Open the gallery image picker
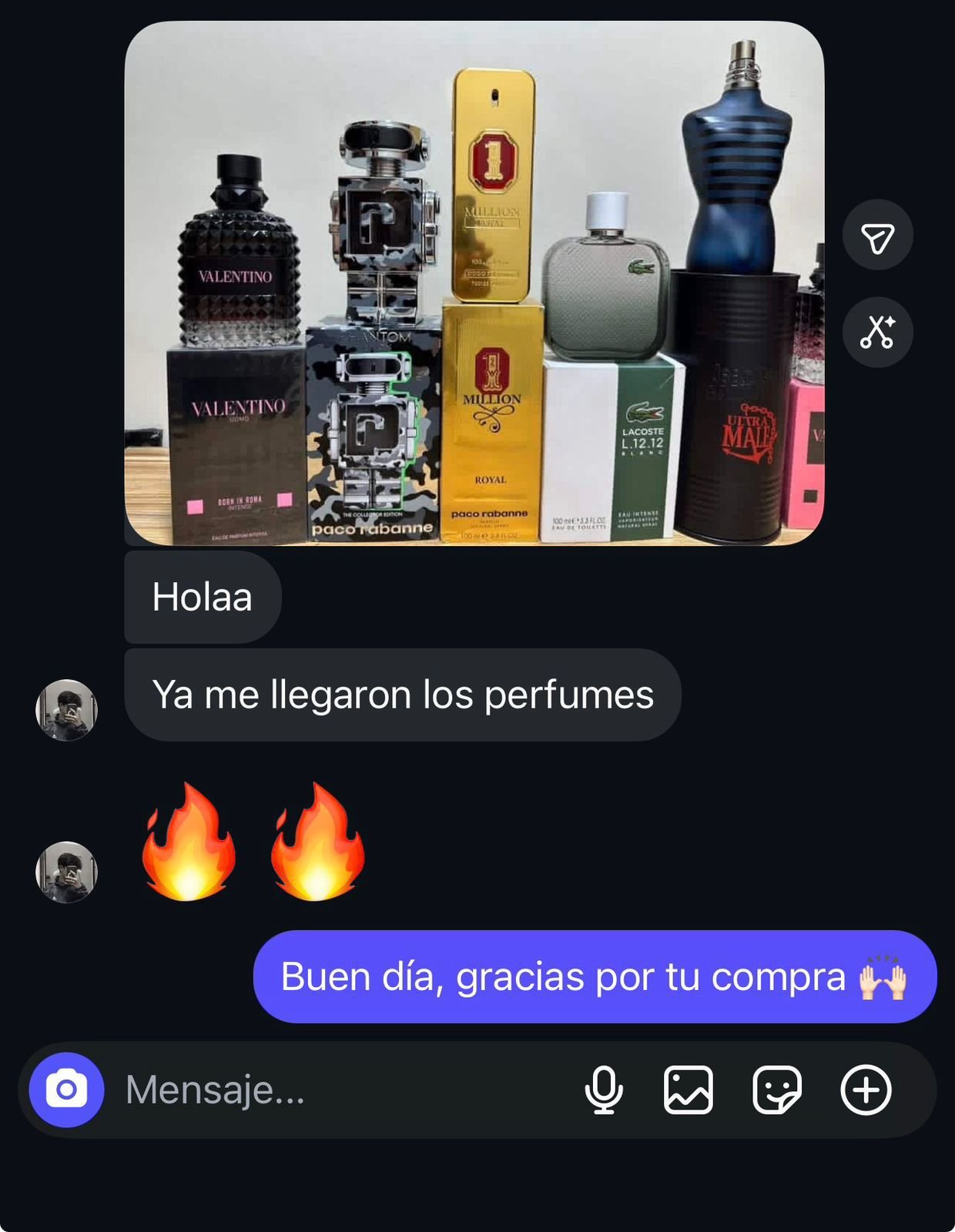The height and width of the screenshot is (1232, 955). 688,1090
